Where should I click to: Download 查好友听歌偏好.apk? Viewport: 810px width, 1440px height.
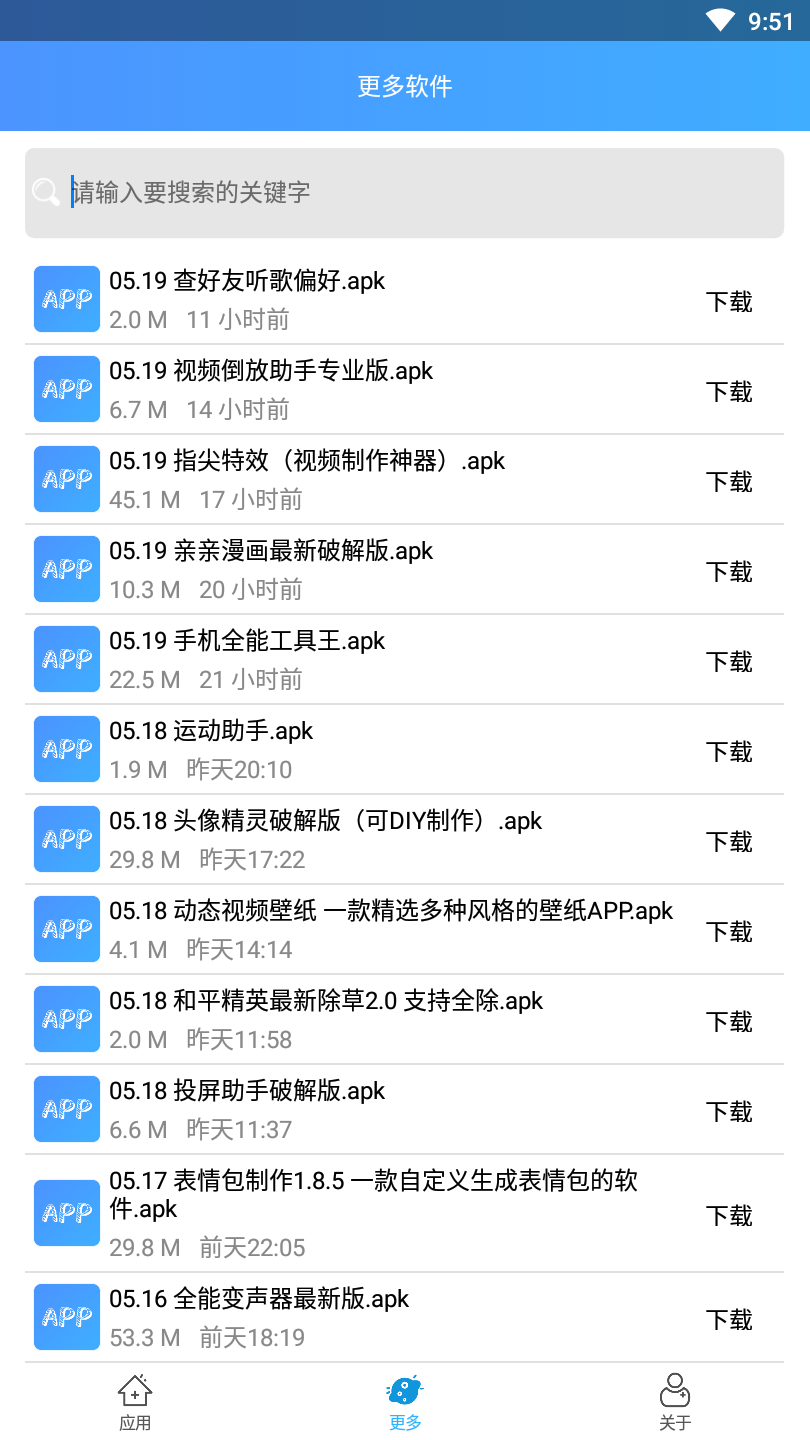coord(729,302)
